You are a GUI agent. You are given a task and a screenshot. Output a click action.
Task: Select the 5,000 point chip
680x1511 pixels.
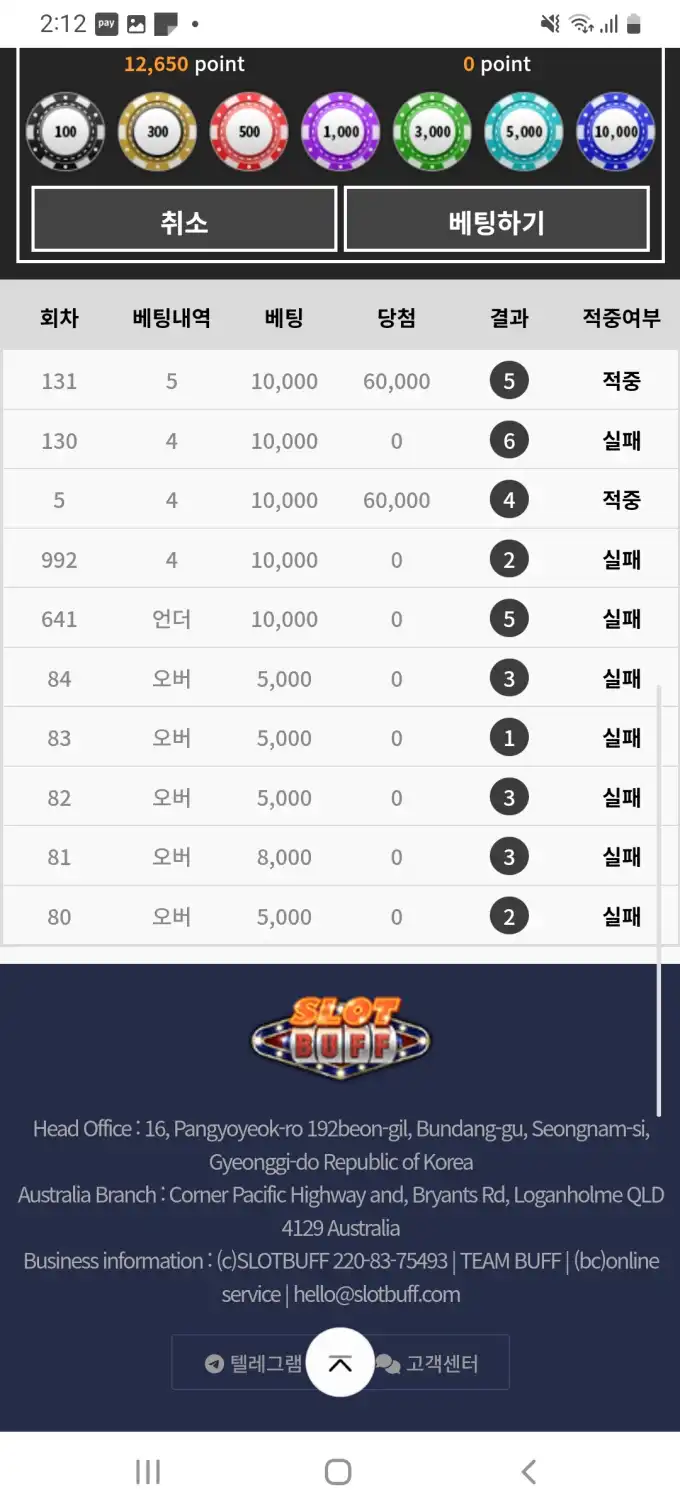[x=524, y=132]
